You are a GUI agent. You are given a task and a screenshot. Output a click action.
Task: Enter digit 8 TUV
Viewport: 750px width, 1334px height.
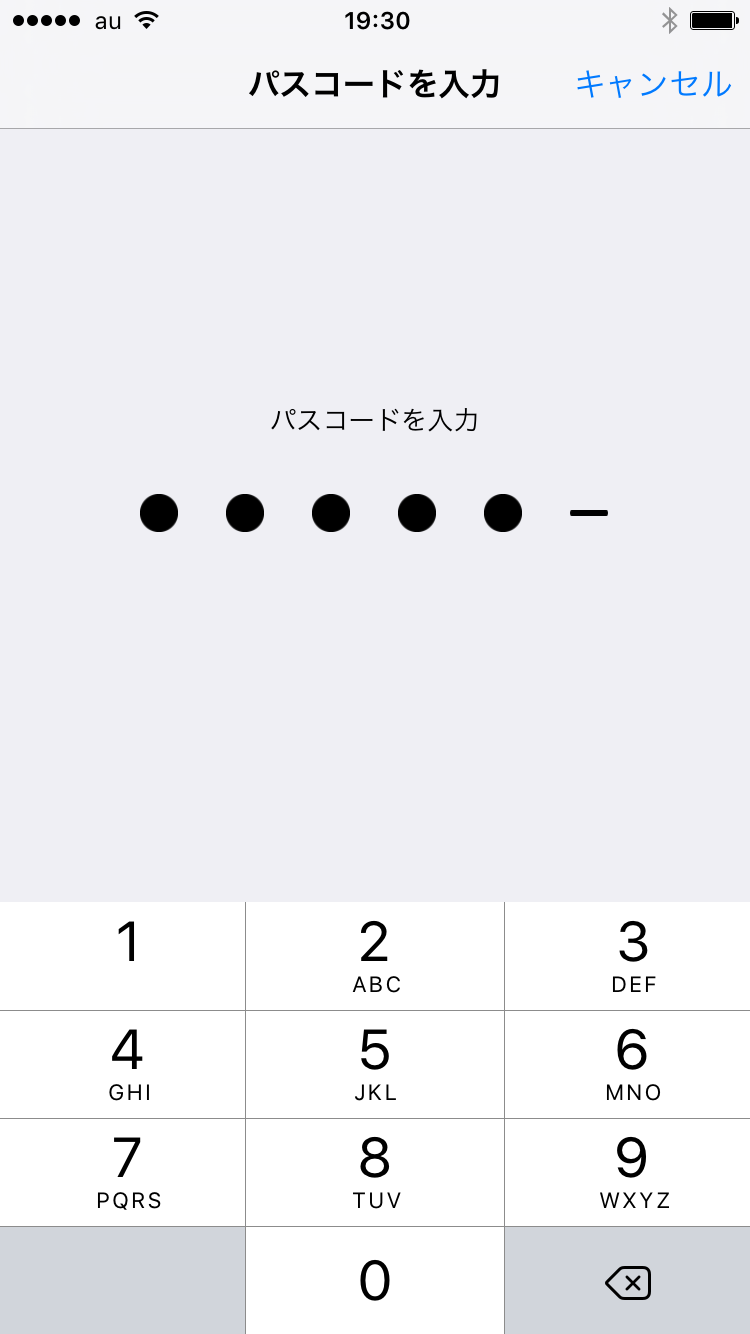(375, 1171)
